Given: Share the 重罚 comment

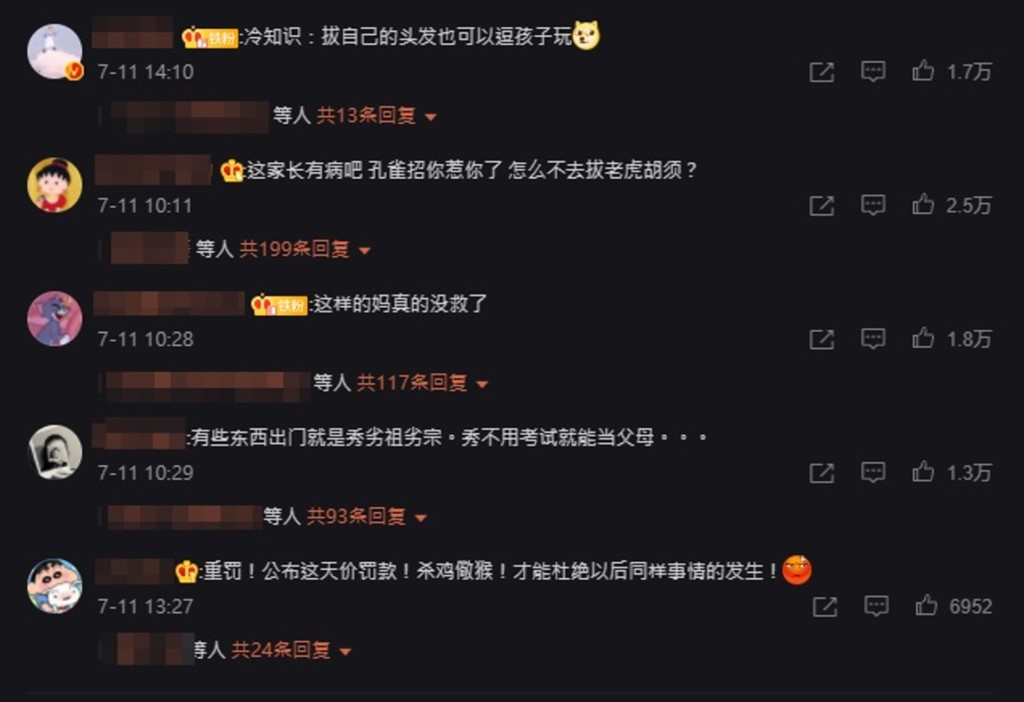Looking at the screenshot, I should coord(825,606).
